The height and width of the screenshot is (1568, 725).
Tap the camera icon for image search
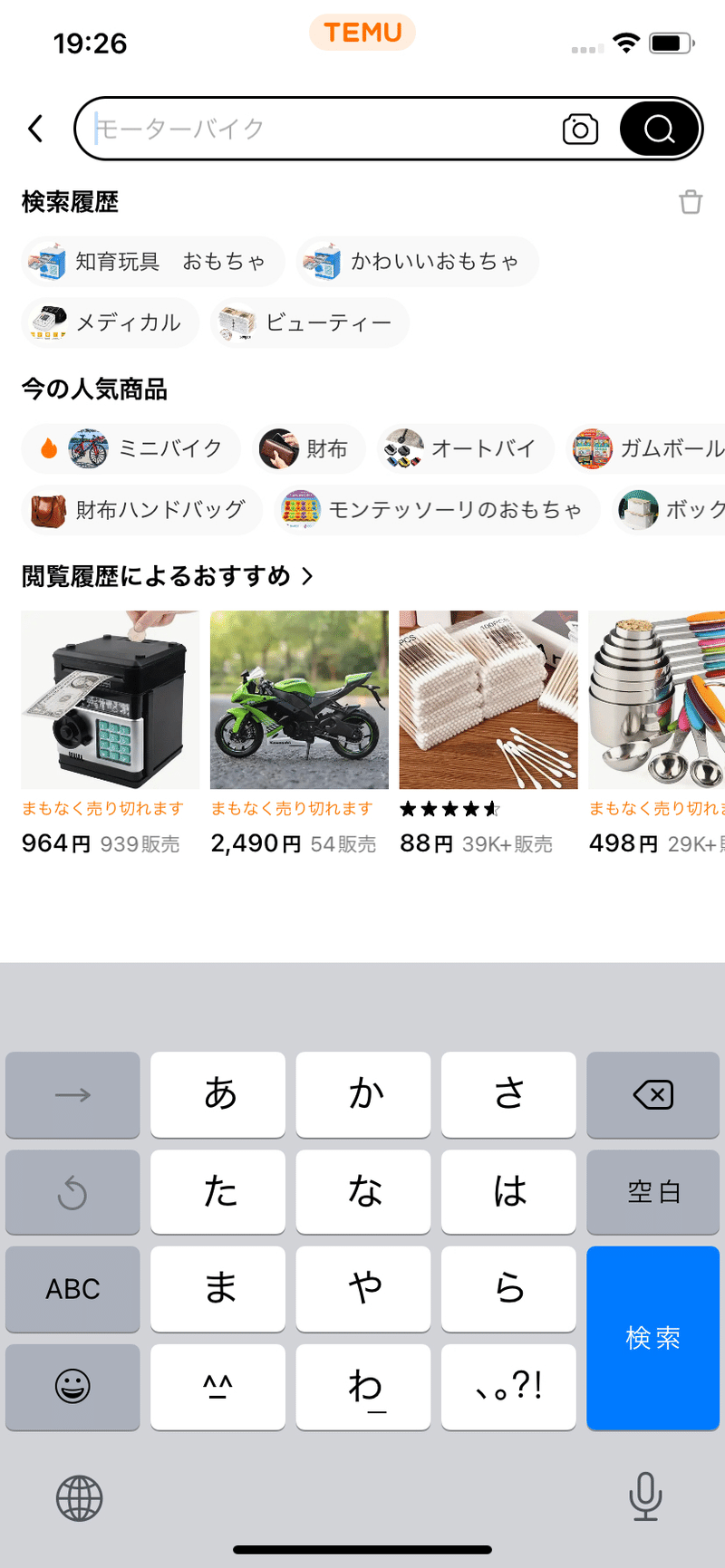pos(581,129)
